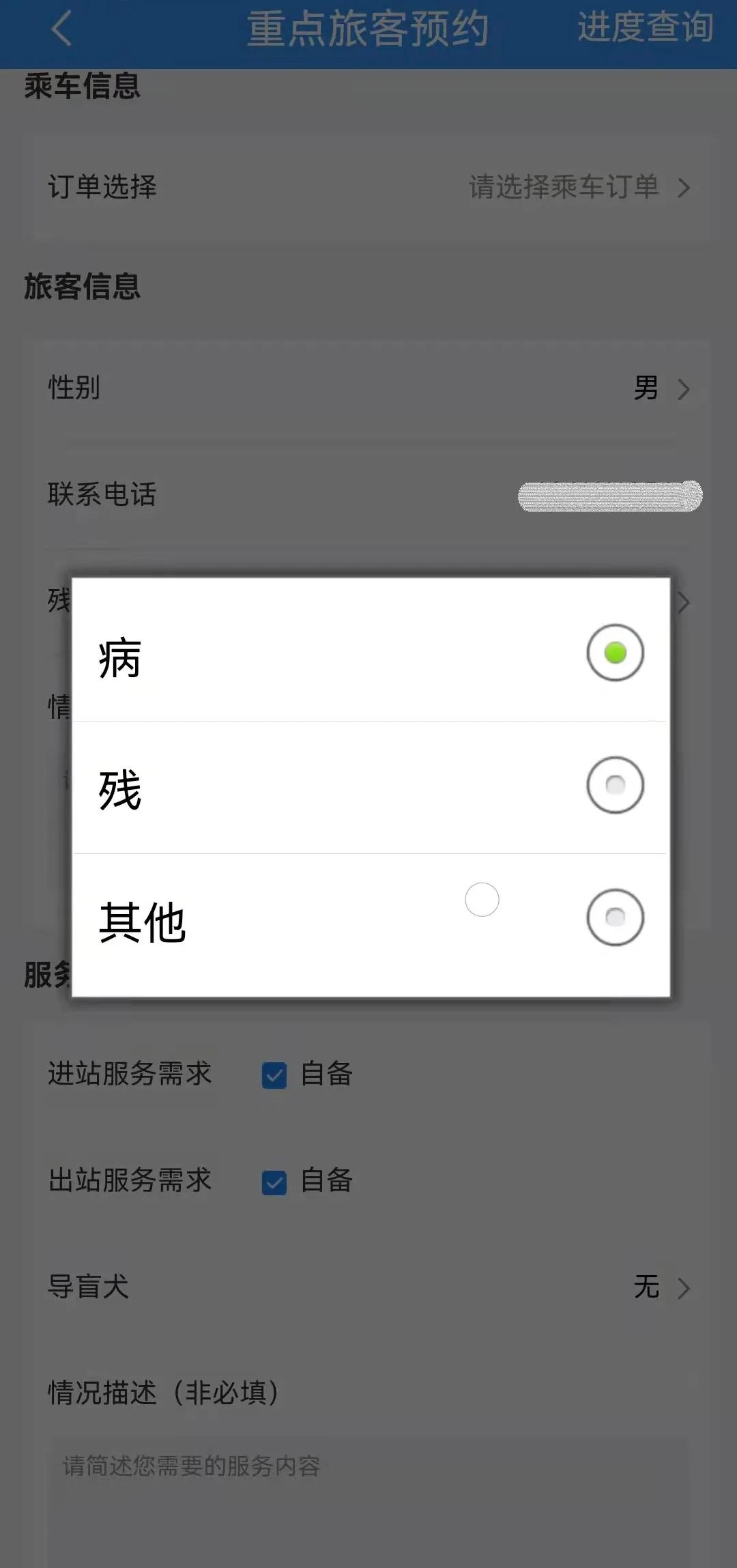737x1568 pixels.
Task: Select the 其他 radio button
Action: click(613, 917)
